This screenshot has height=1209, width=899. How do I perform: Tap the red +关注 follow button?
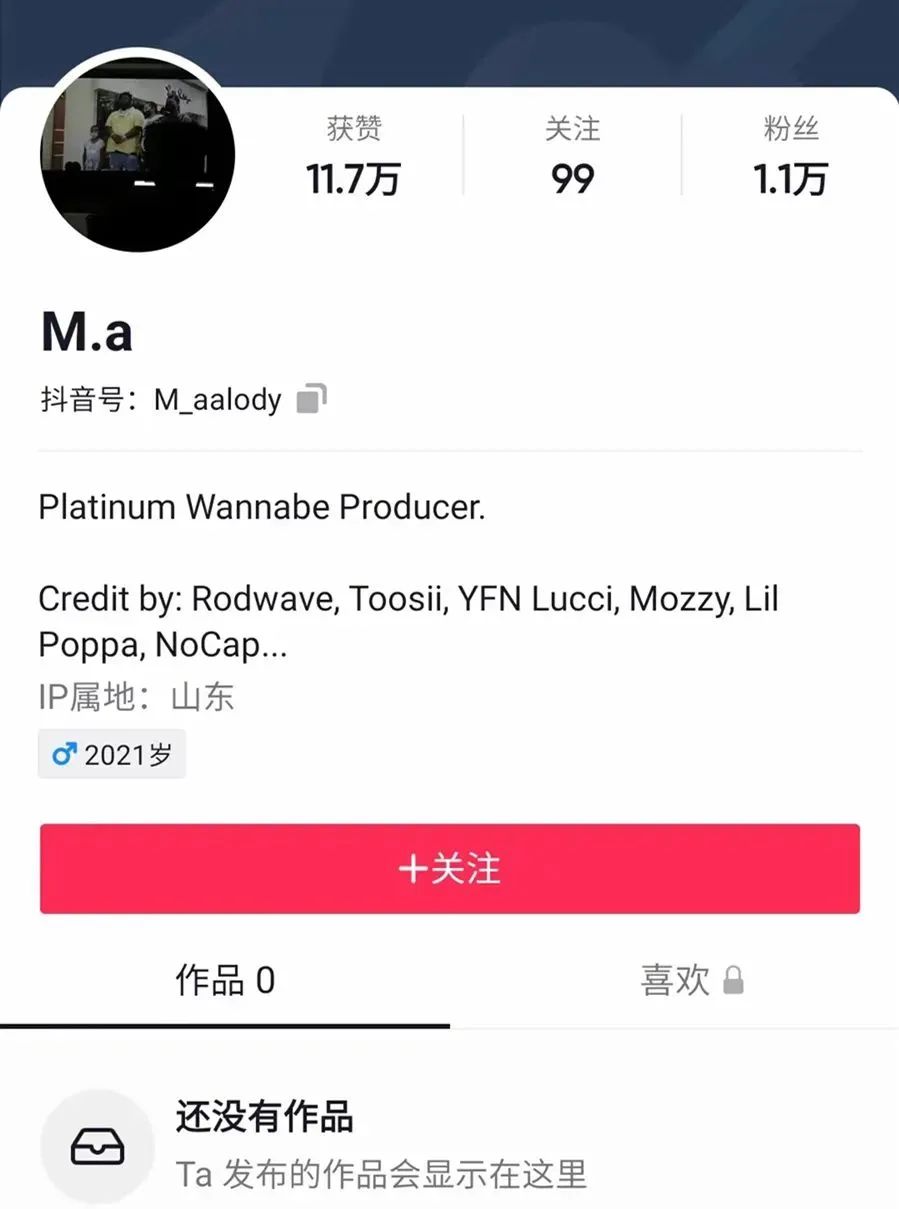click(449, 869)
